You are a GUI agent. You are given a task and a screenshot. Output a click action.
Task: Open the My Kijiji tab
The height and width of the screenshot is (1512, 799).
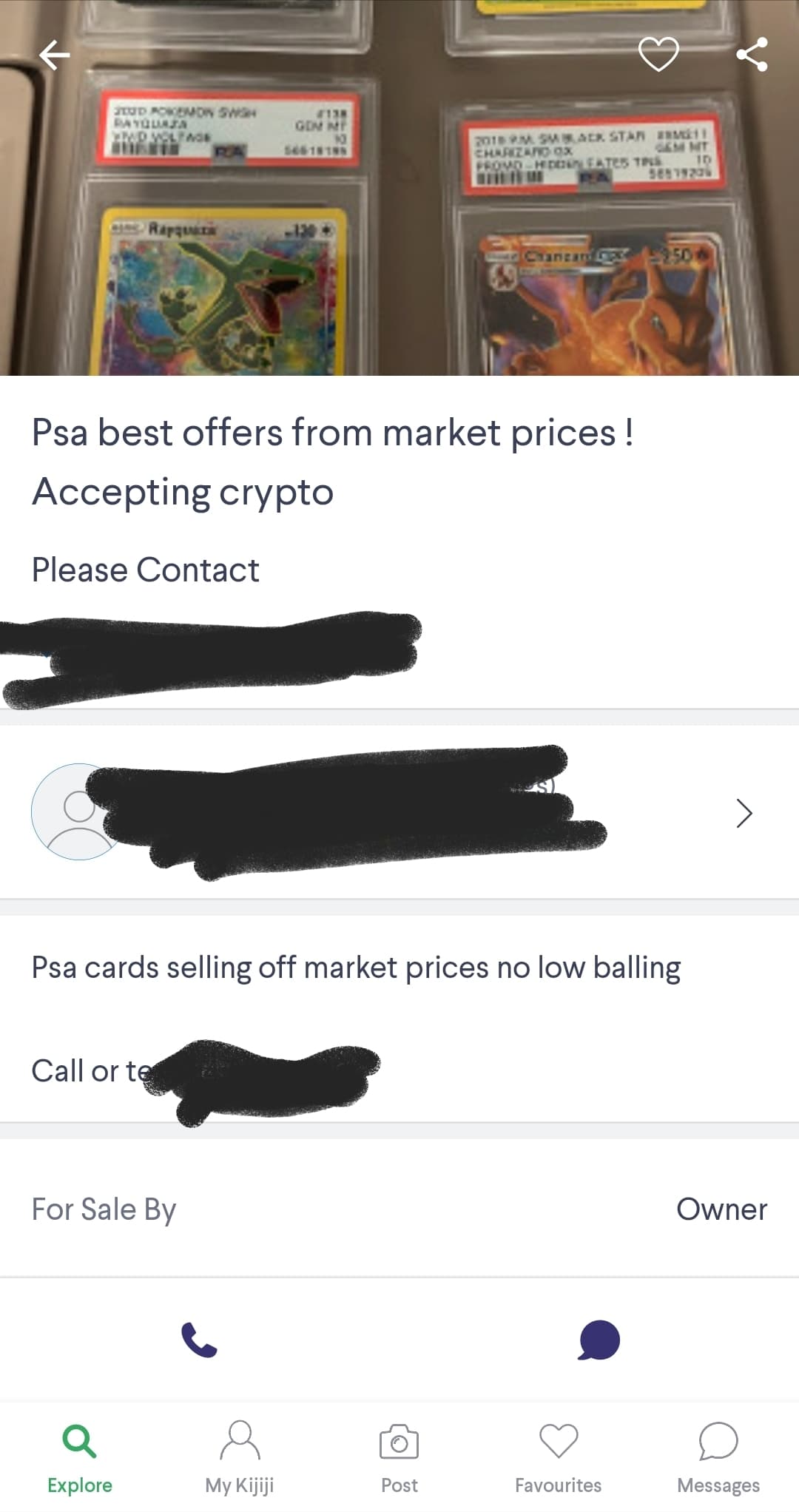240,1457
